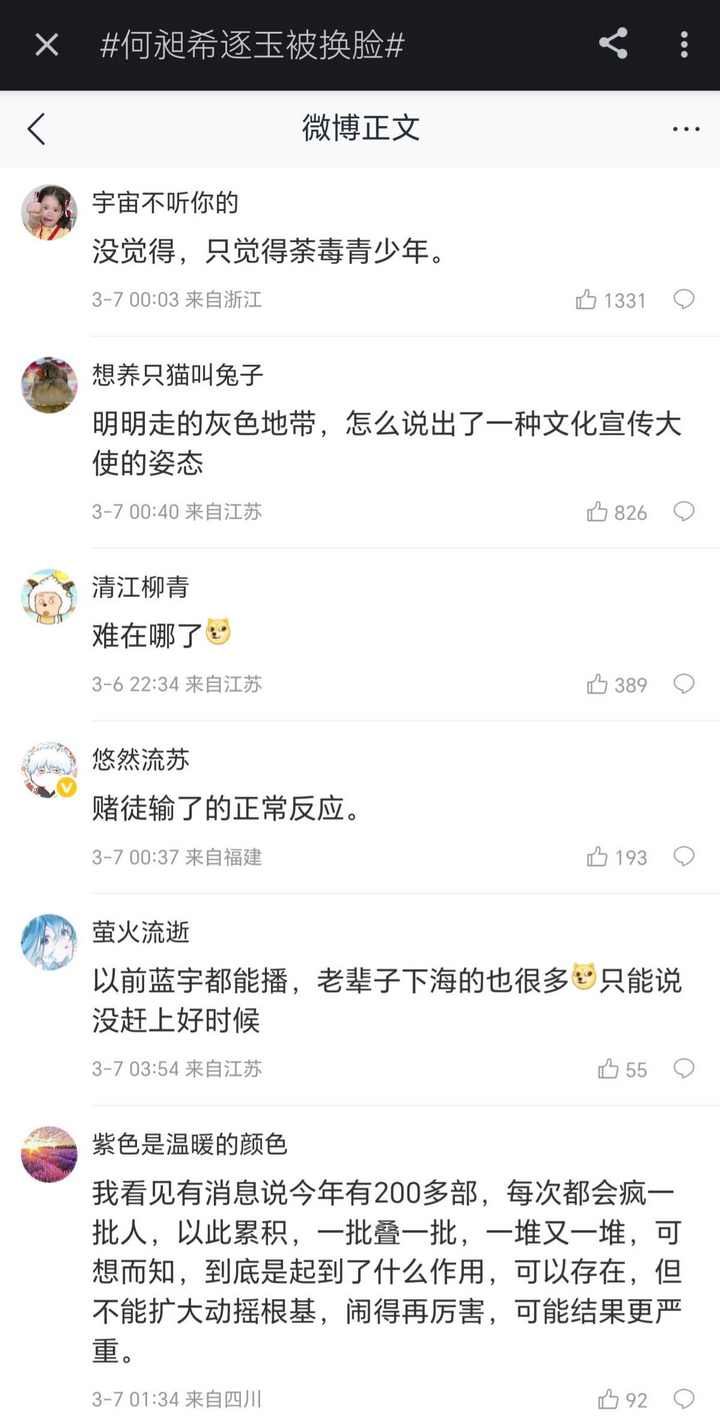The width and height of the screenshot is (720, 1420).
Task: View 悠然流苏's profile via username
Action: 141,760
